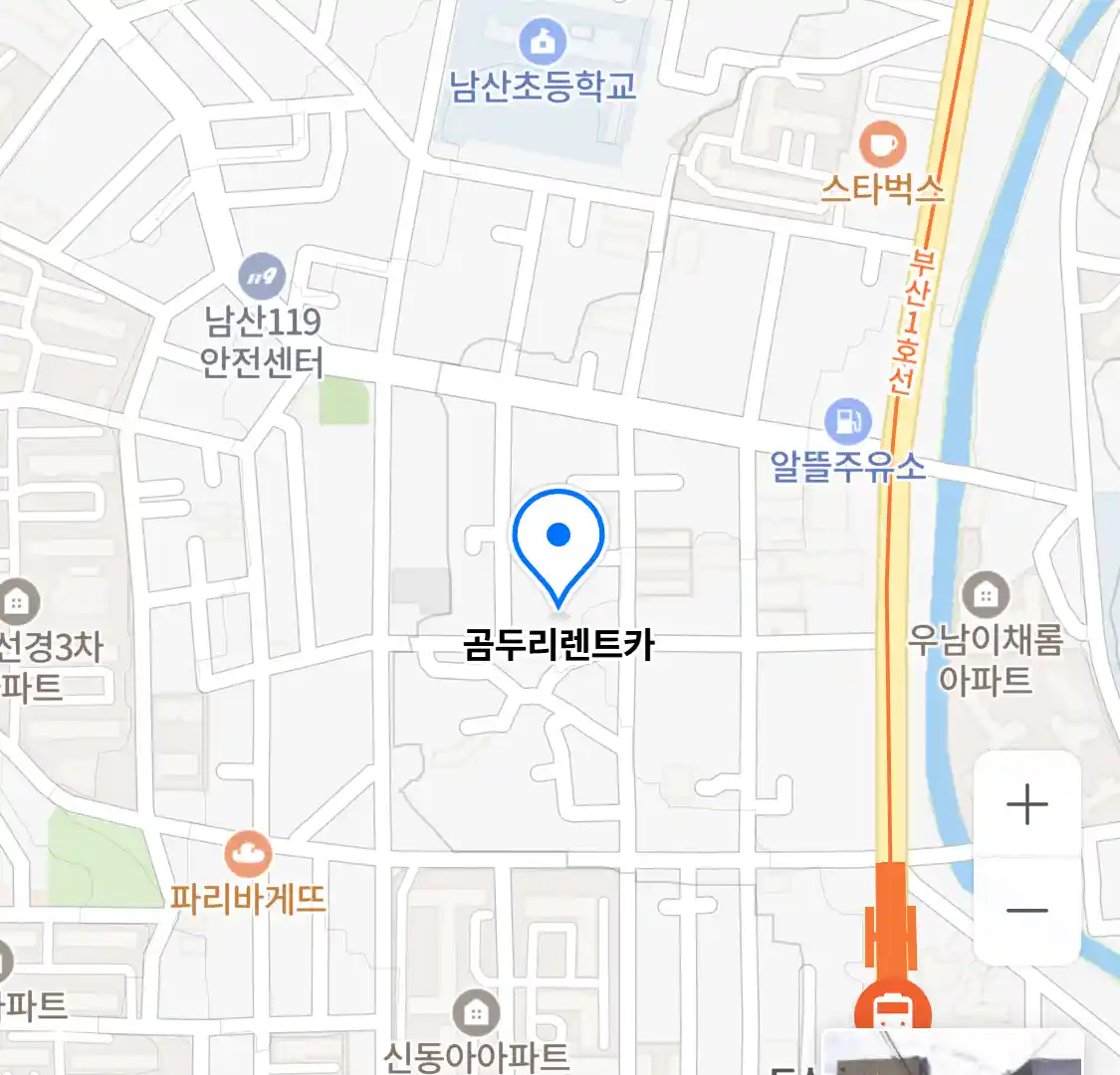Screen dimensions: 1120x1075
Task: Select the 남산119 안전센터 marker
Action: 262,278
